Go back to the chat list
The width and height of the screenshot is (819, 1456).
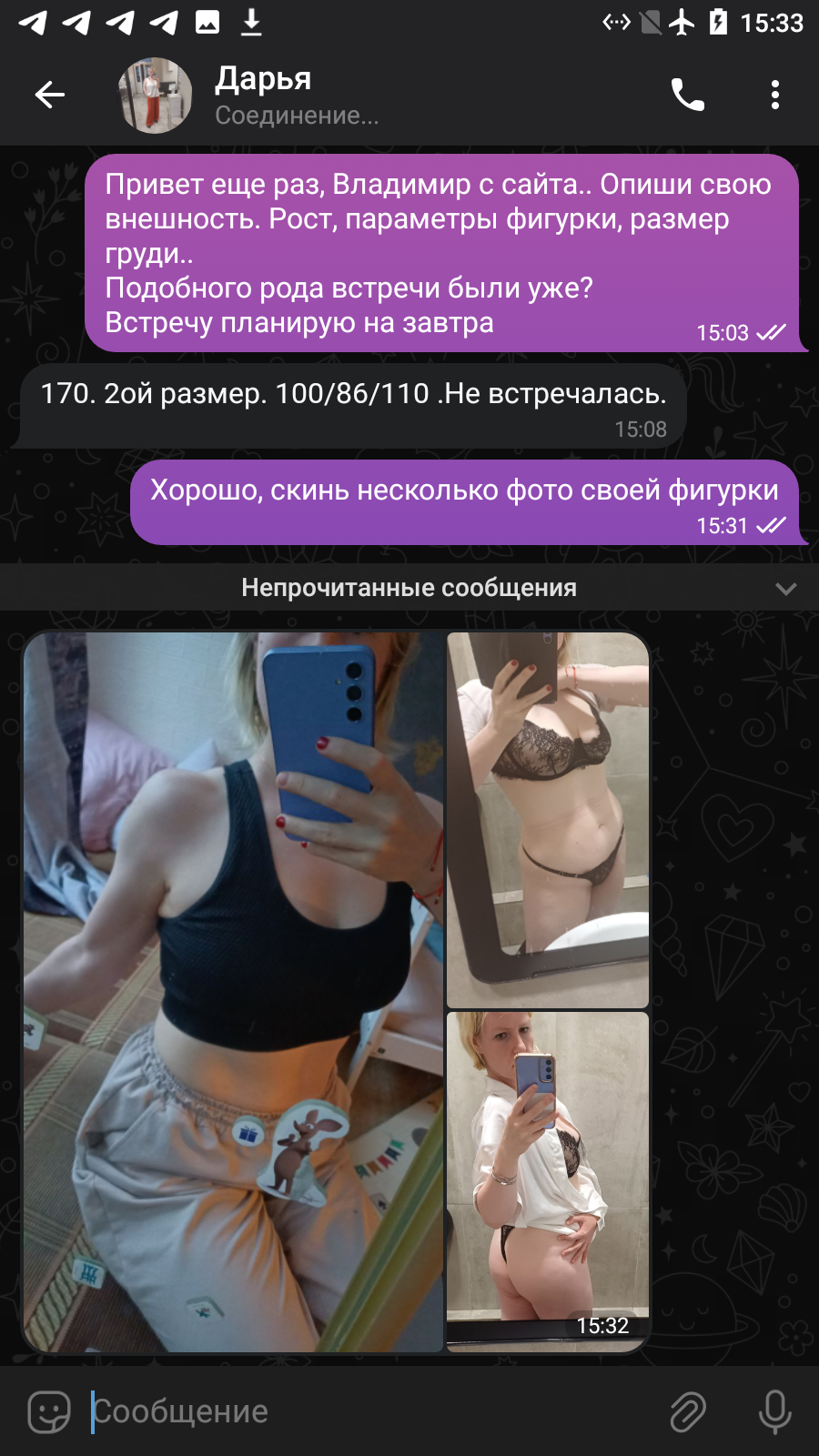point(49,95)
